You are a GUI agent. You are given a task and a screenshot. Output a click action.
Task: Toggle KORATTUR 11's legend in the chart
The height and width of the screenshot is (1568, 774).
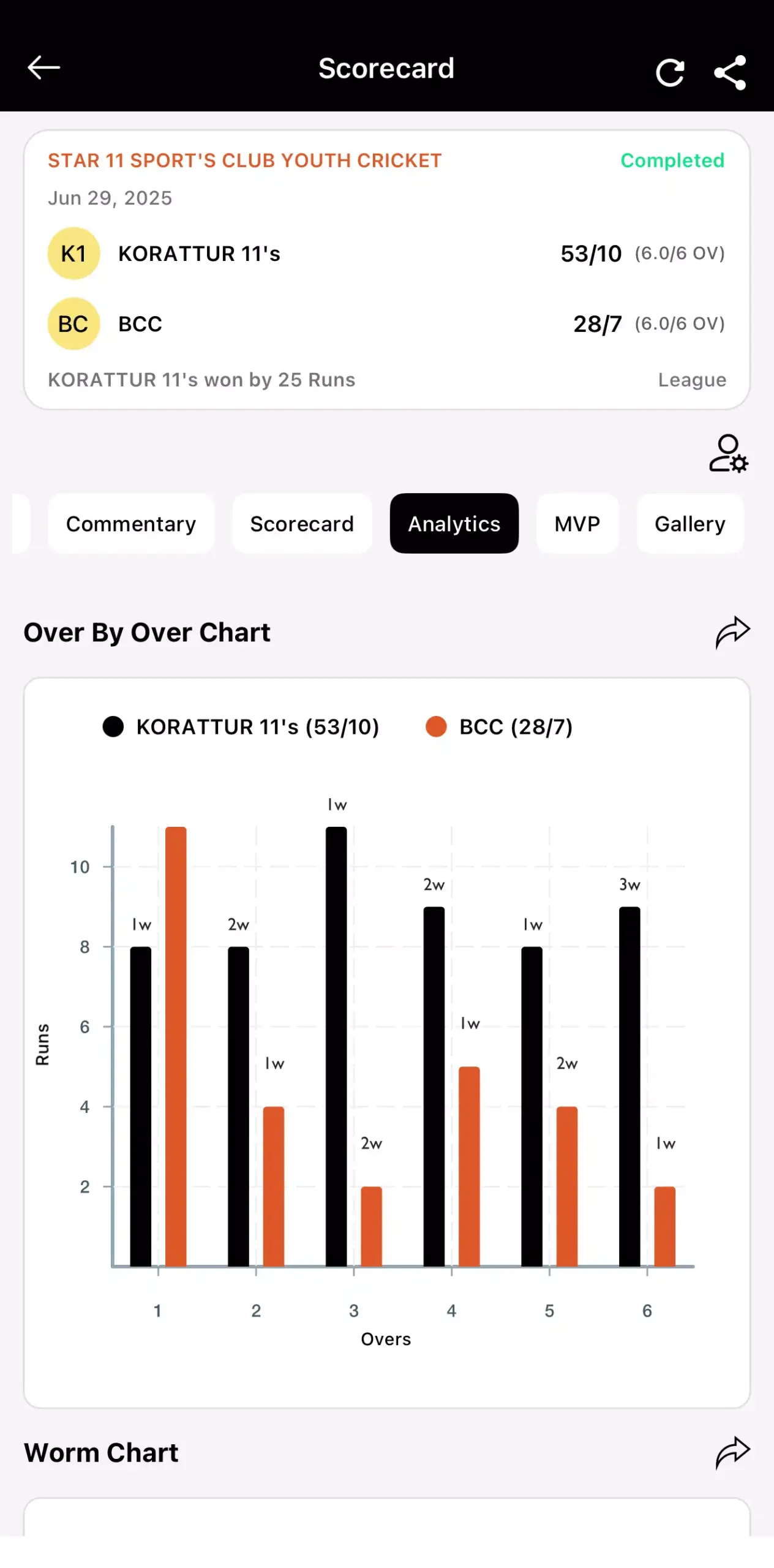(x=241, y=727)
